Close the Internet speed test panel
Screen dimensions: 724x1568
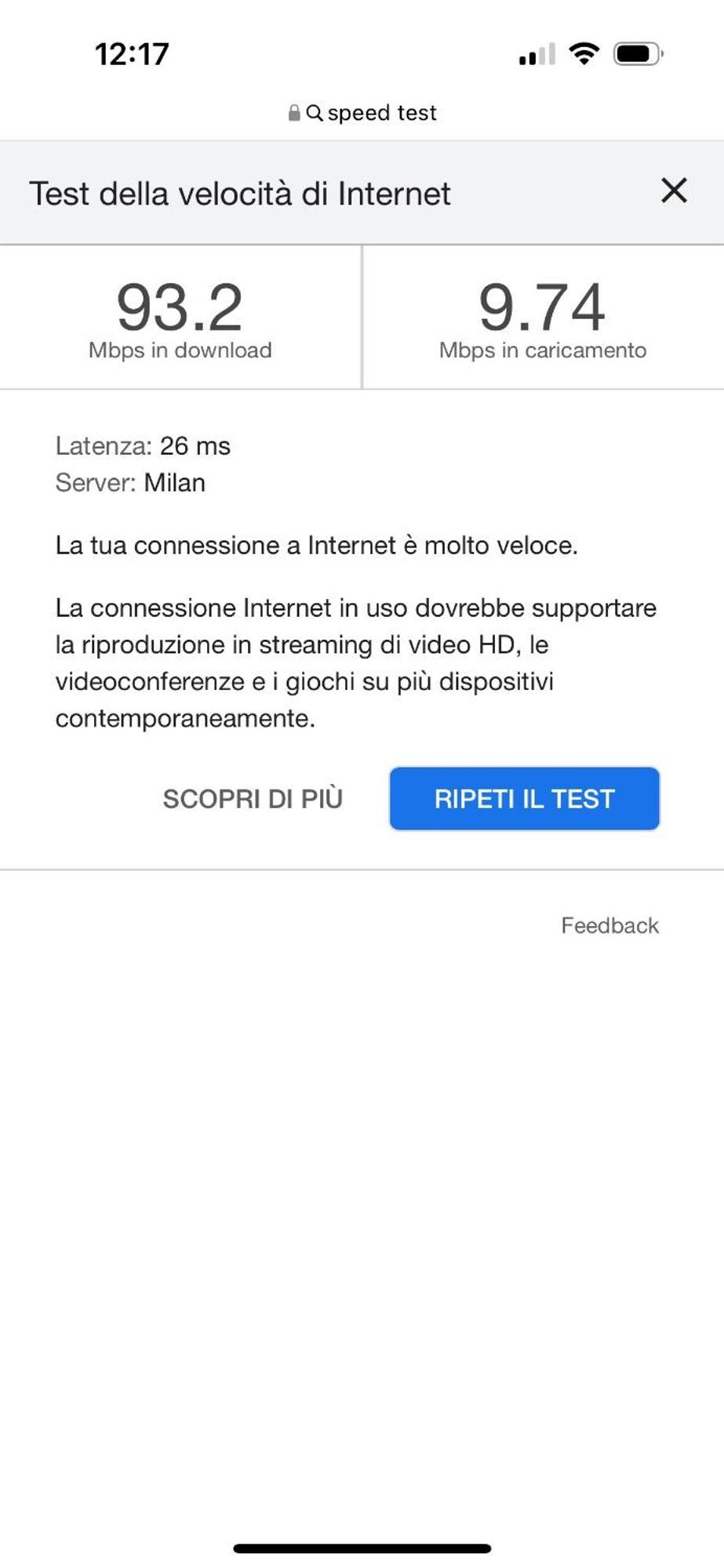coord(674,191)
